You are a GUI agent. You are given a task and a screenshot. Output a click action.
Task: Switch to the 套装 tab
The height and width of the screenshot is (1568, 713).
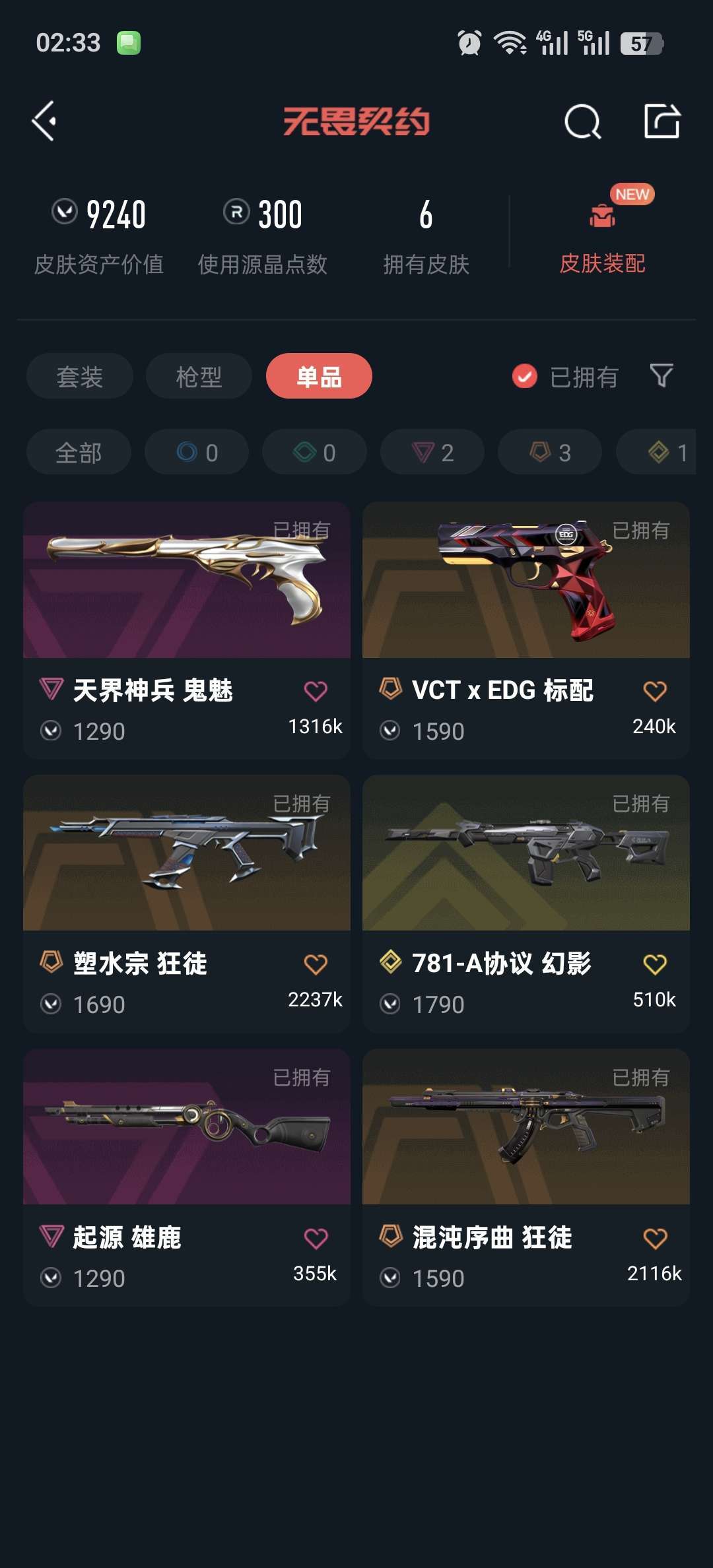coord(79,376)
